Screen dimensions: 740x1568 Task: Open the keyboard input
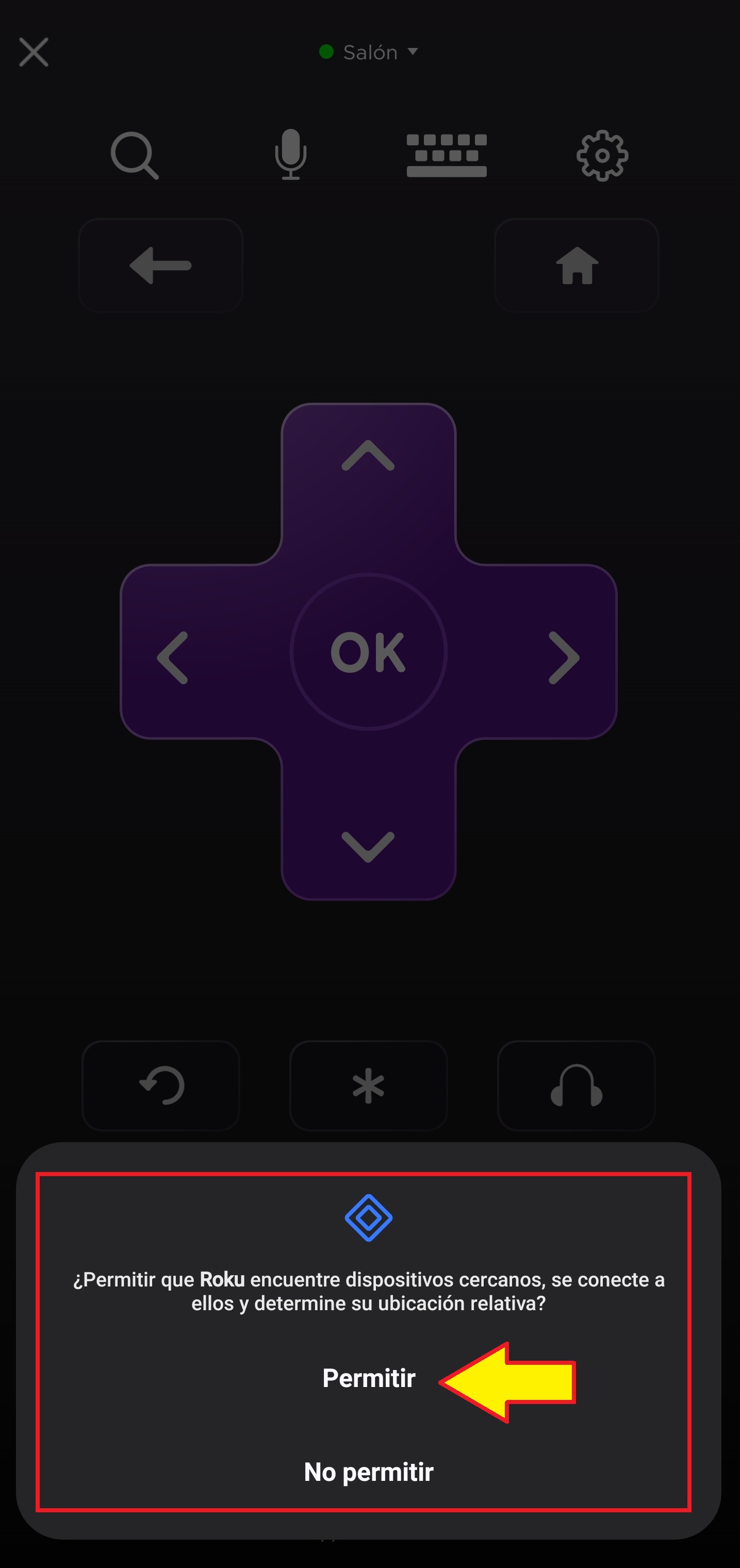[x=447, y=155]
